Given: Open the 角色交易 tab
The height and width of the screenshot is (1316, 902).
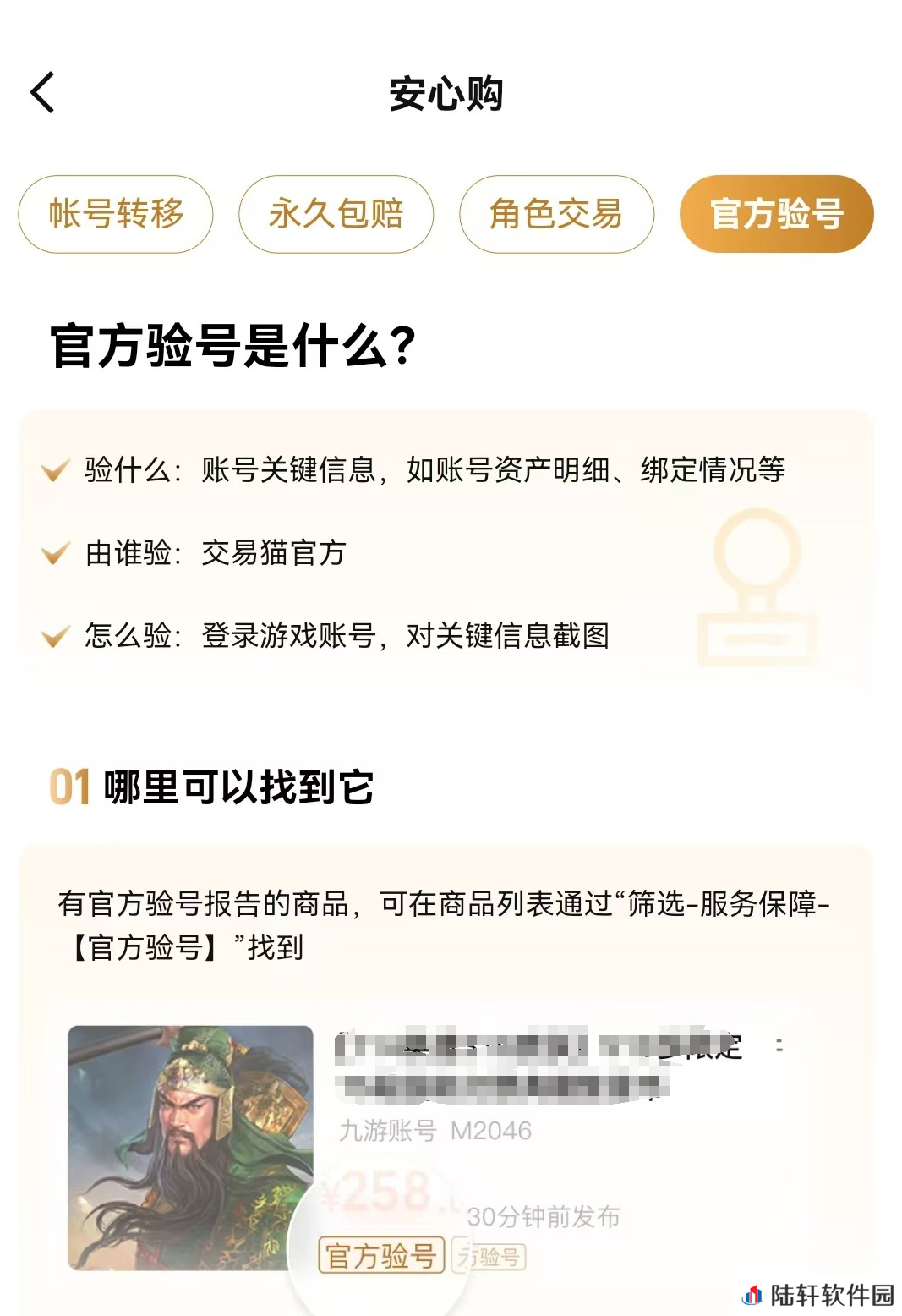Looking at the screenshot, I should [556, 214].
